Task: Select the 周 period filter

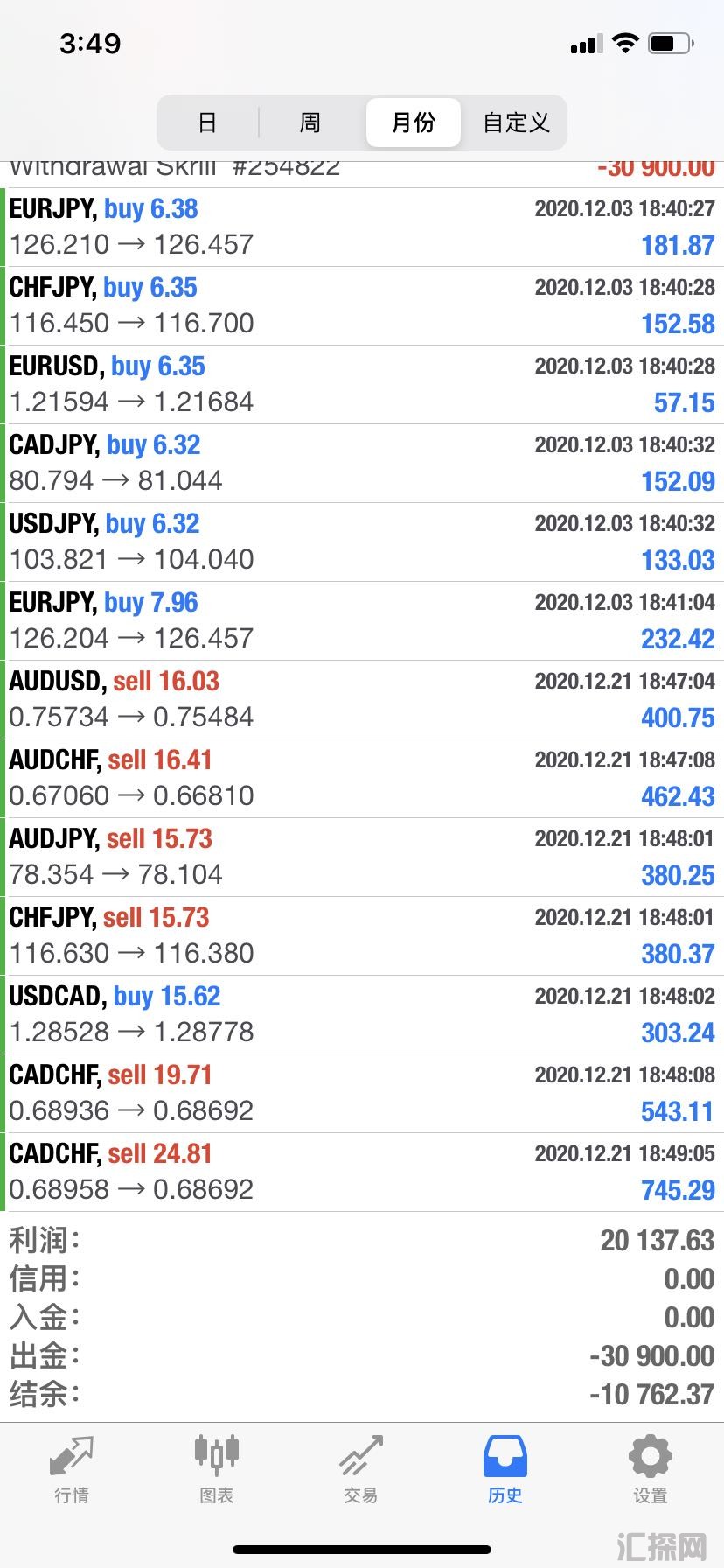Action: click(310, 122)
